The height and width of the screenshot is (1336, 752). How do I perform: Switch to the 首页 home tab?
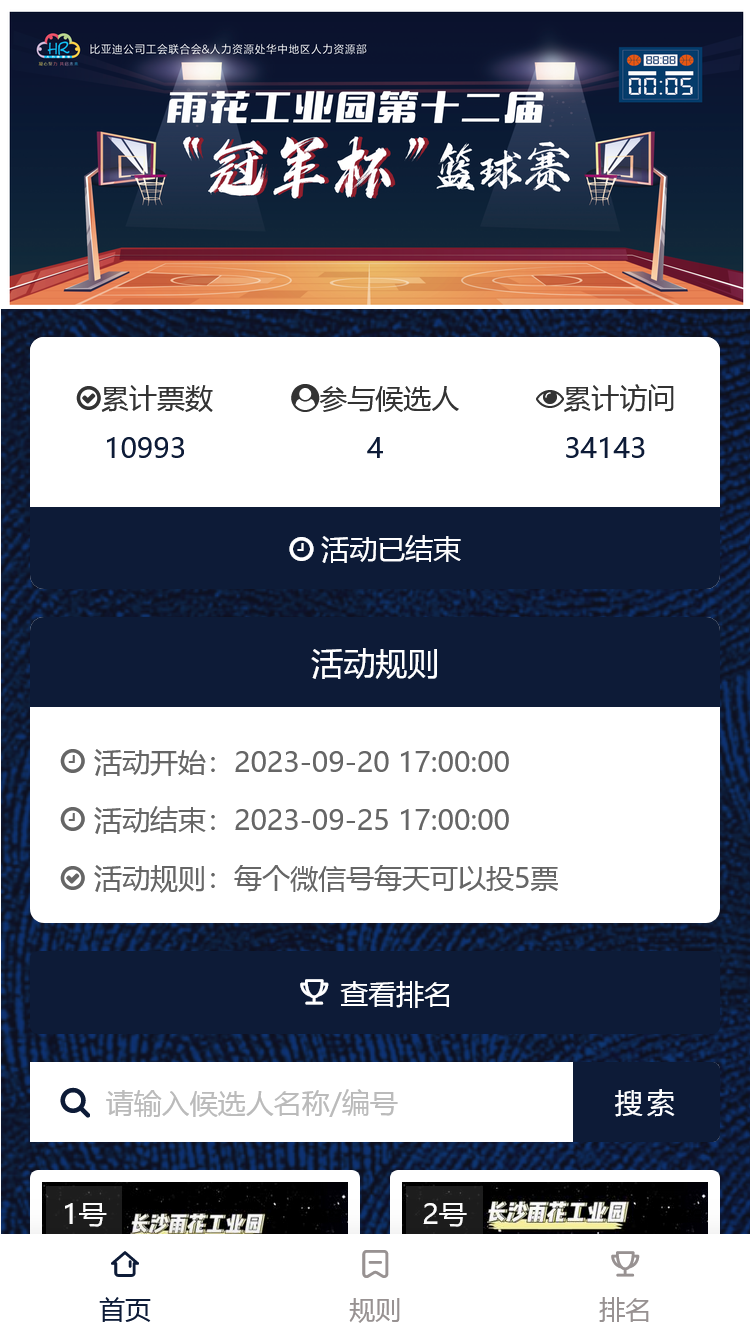pos(125,1286)
